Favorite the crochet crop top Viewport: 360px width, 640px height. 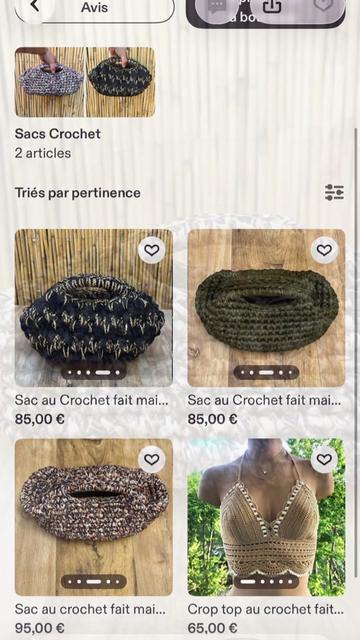point(324,460)
